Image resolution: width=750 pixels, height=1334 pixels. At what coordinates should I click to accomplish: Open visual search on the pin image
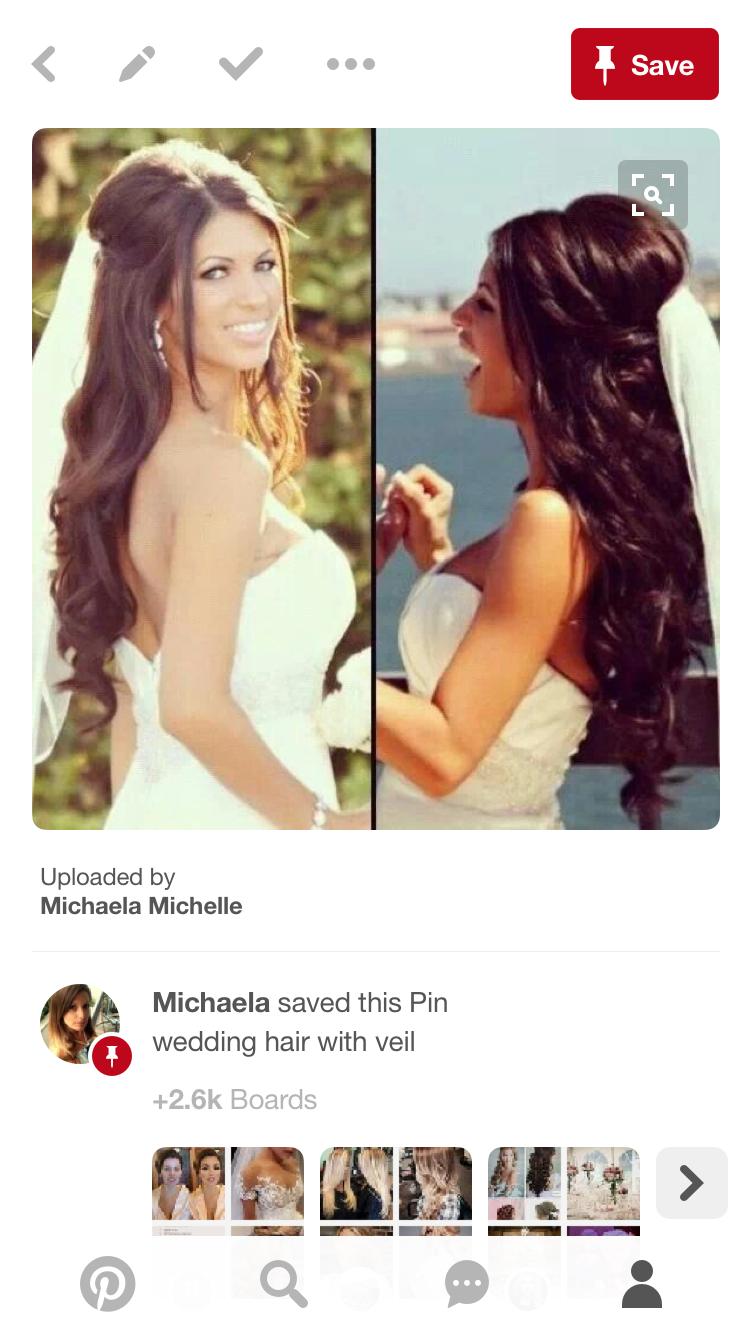point(652,194)
